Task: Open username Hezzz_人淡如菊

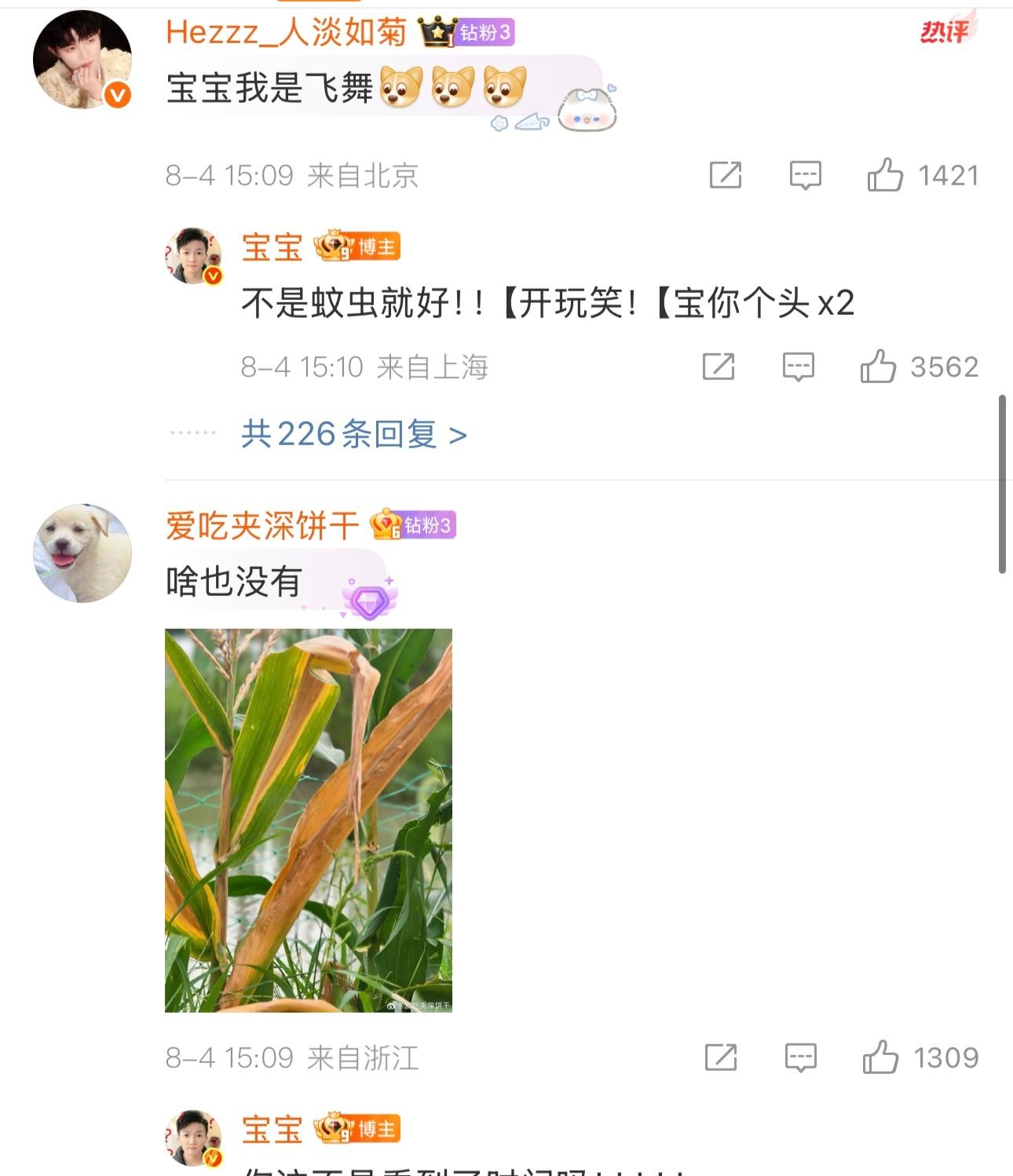Action: (286, 32)
